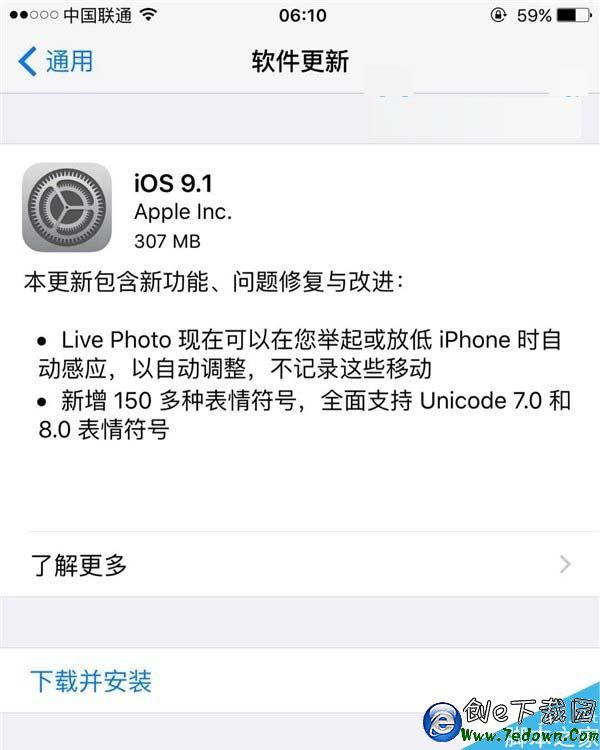This screenshot has height=750, width=600.
Task: Go back to 通用 settings
Action: pos(57,61)
